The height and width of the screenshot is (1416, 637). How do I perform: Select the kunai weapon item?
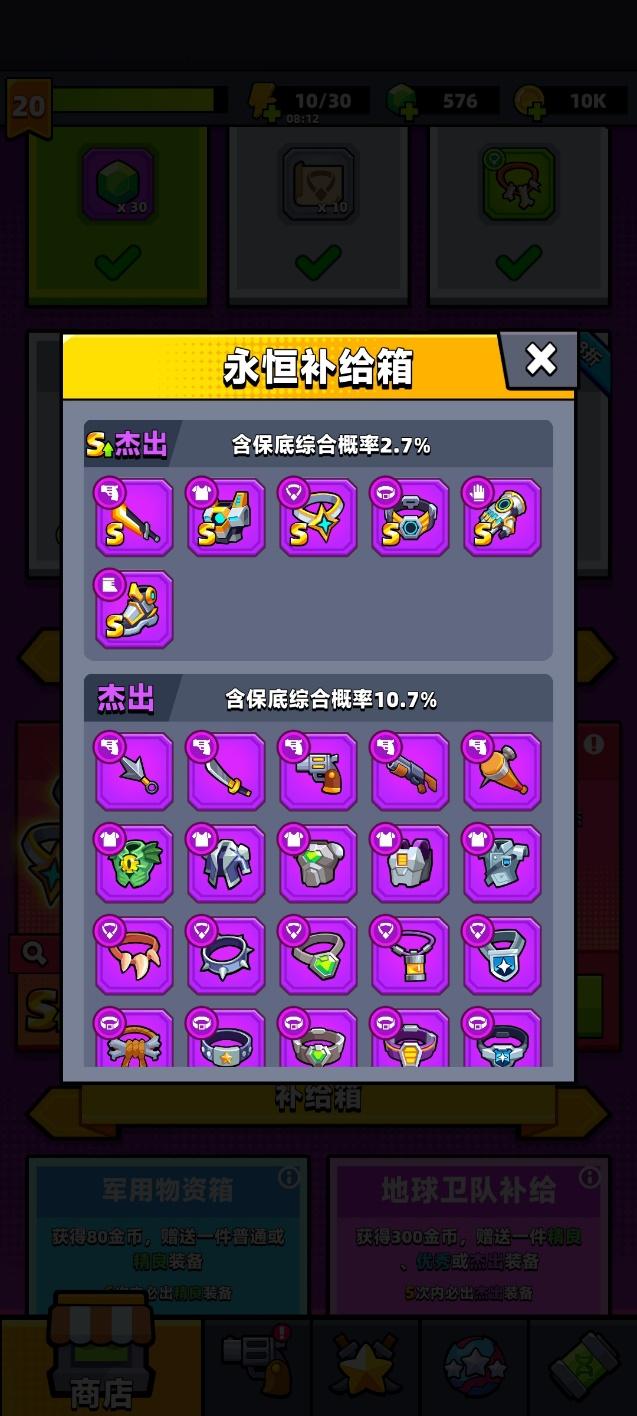134,771
